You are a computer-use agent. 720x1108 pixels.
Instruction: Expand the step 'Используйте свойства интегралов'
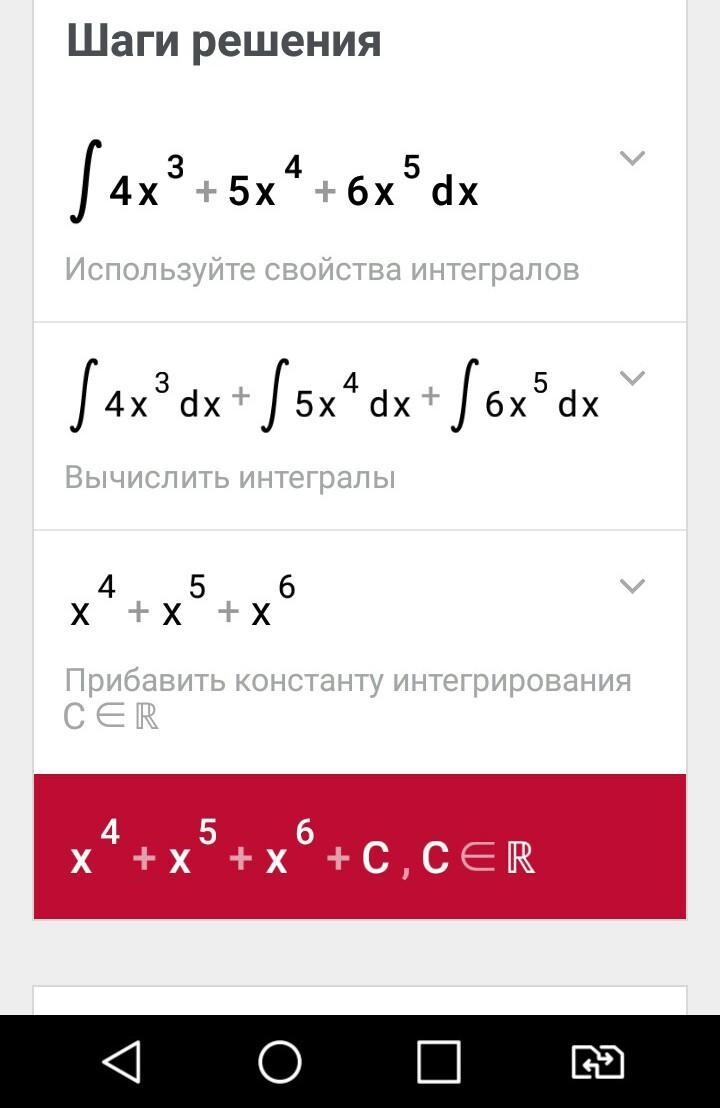point(632,158)
